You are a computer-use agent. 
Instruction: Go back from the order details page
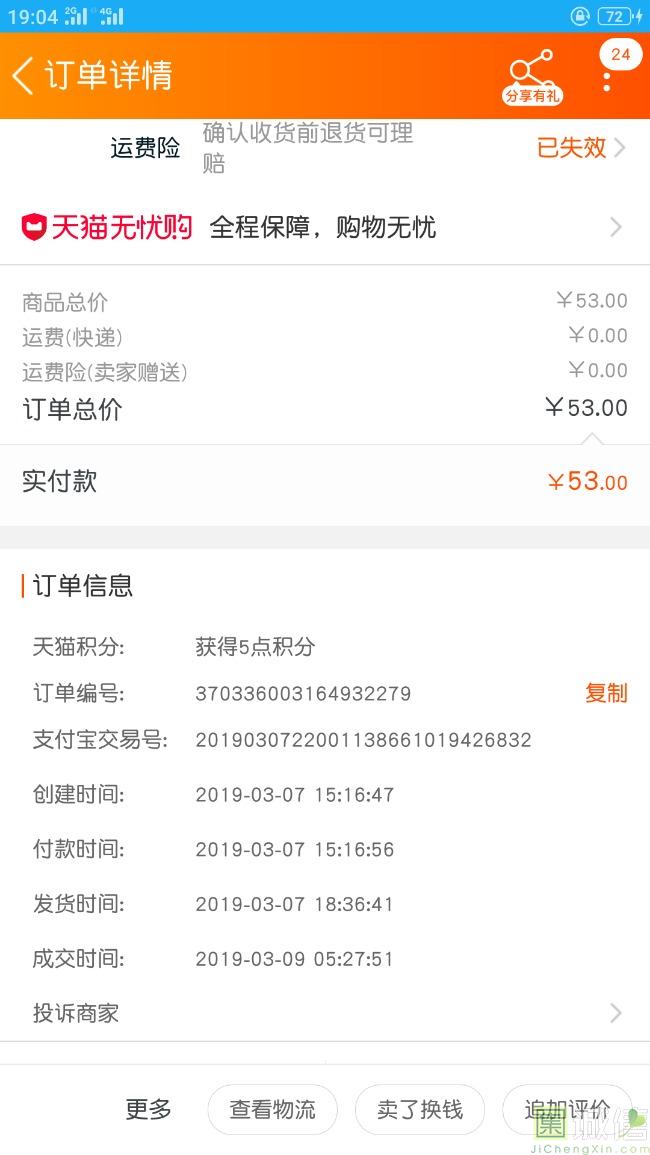click(x=23, y=76)
